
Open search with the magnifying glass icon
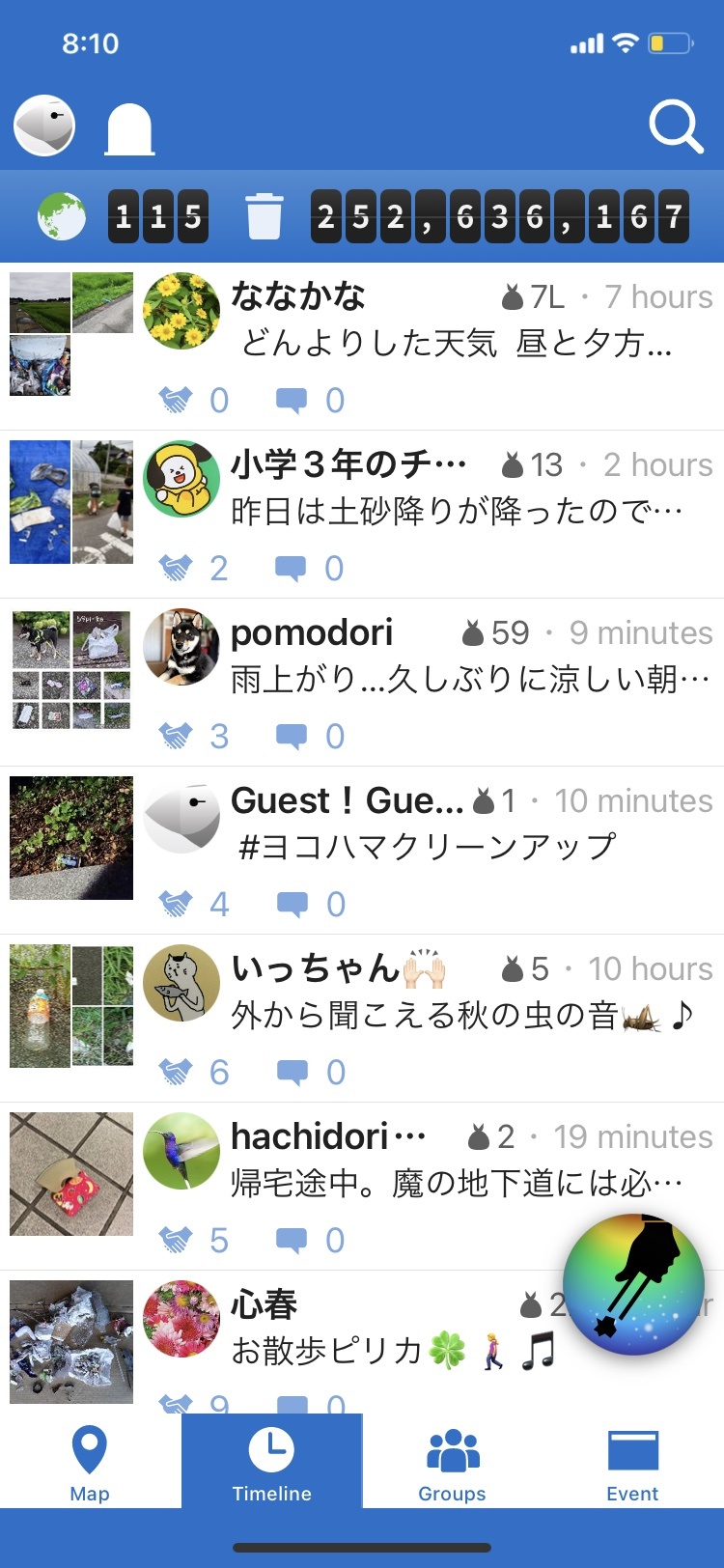point(676,126)
